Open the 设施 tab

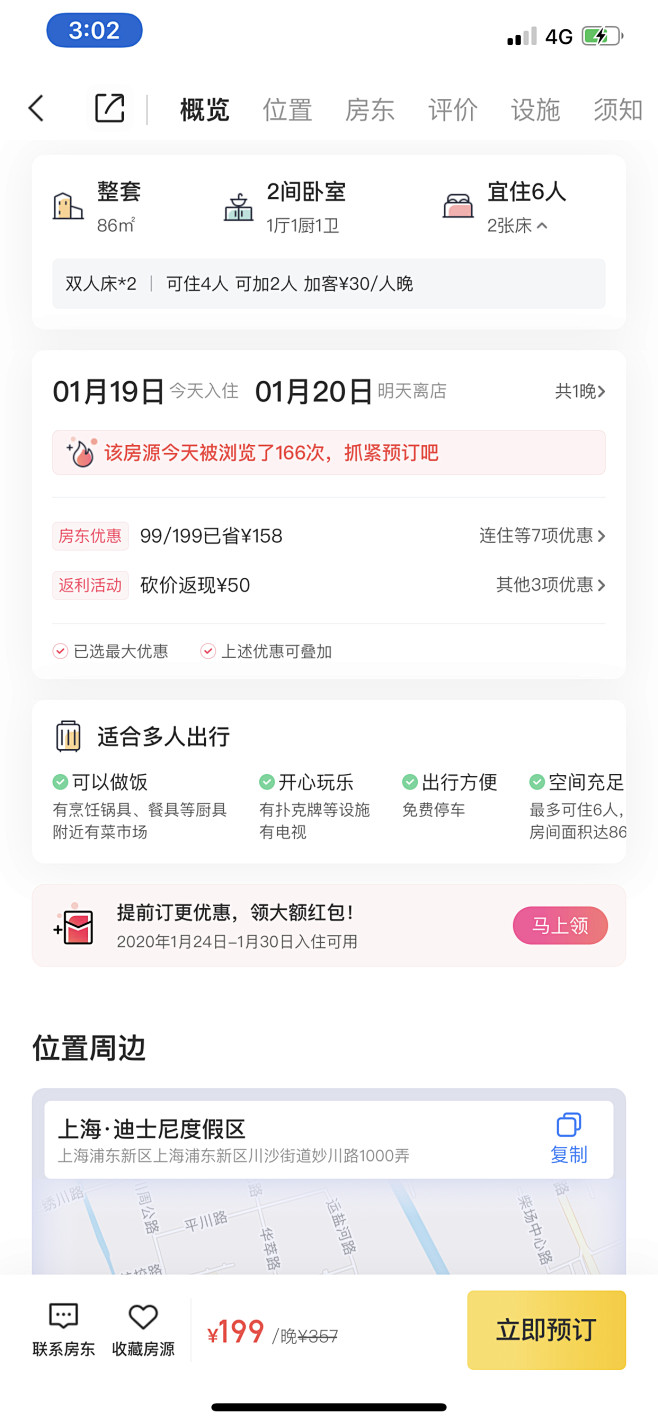[x=536, y=110]
